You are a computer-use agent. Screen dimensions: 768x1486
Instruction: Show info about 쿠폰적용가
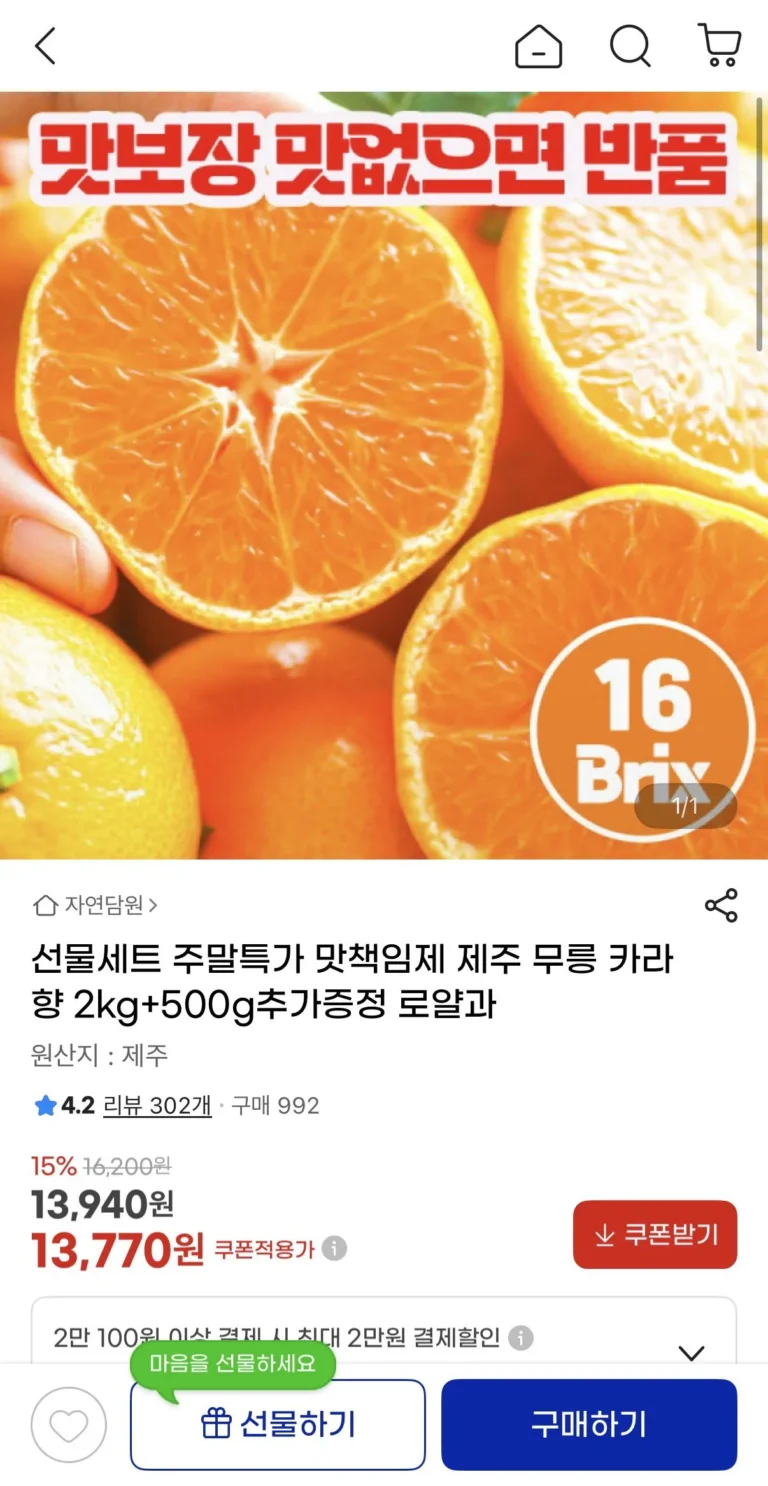click(x=335, y=1249)
